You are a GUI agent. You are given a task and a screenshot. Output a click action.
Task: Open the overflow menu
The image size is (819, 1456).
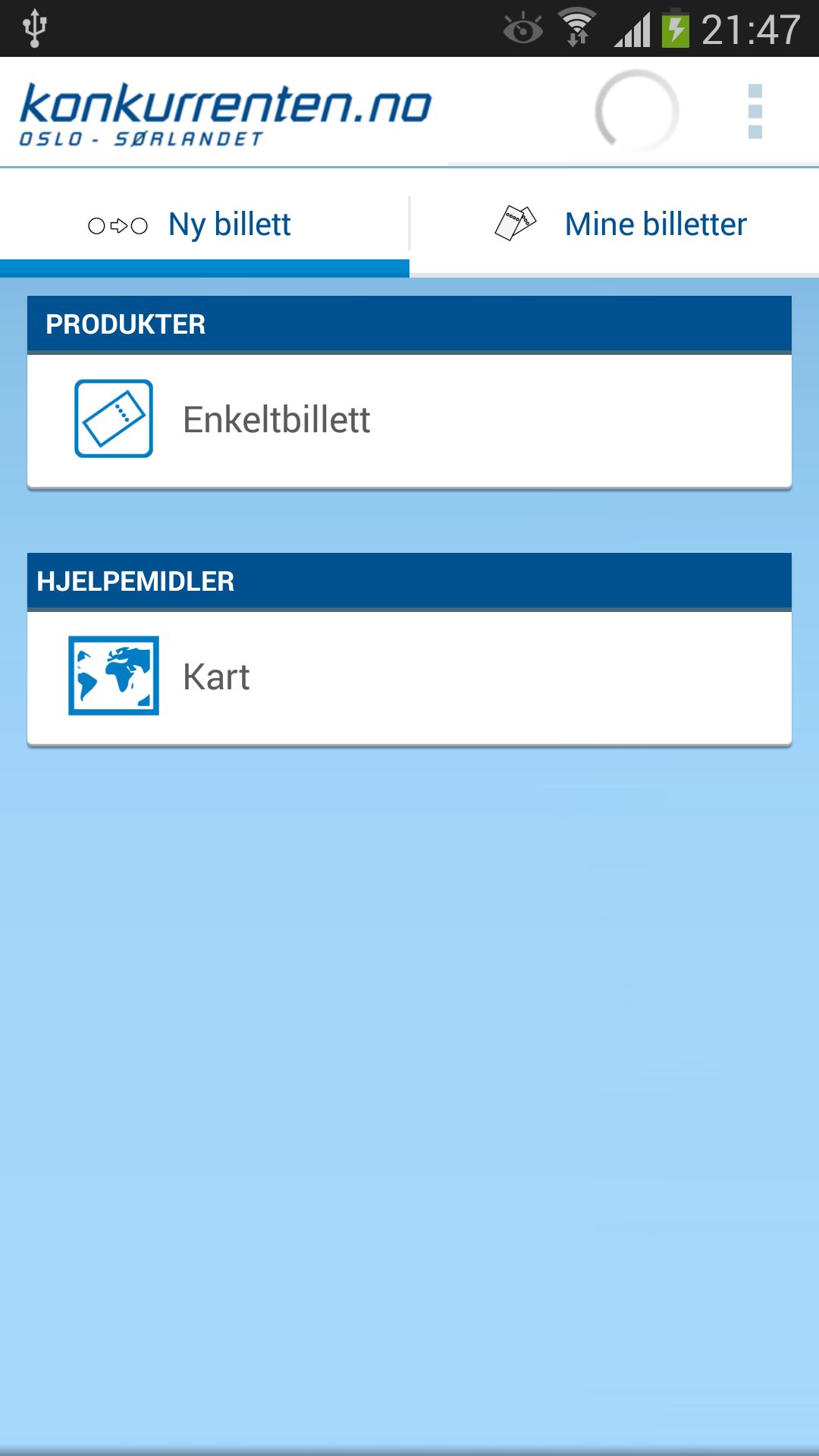point(755,111)
